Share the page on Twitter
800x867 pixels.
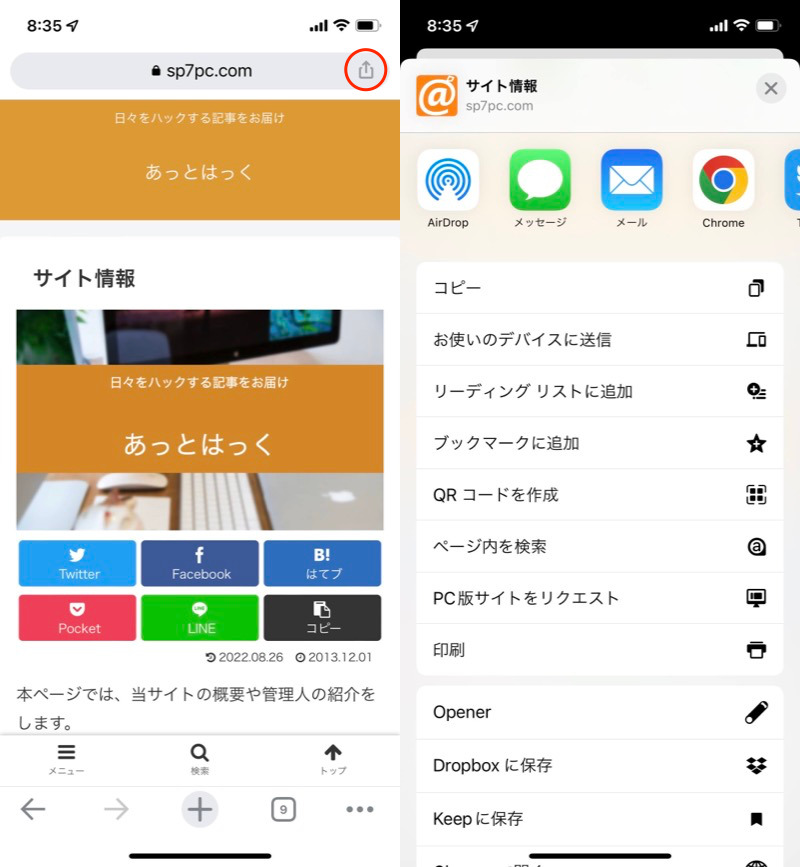tap(78, 563)
